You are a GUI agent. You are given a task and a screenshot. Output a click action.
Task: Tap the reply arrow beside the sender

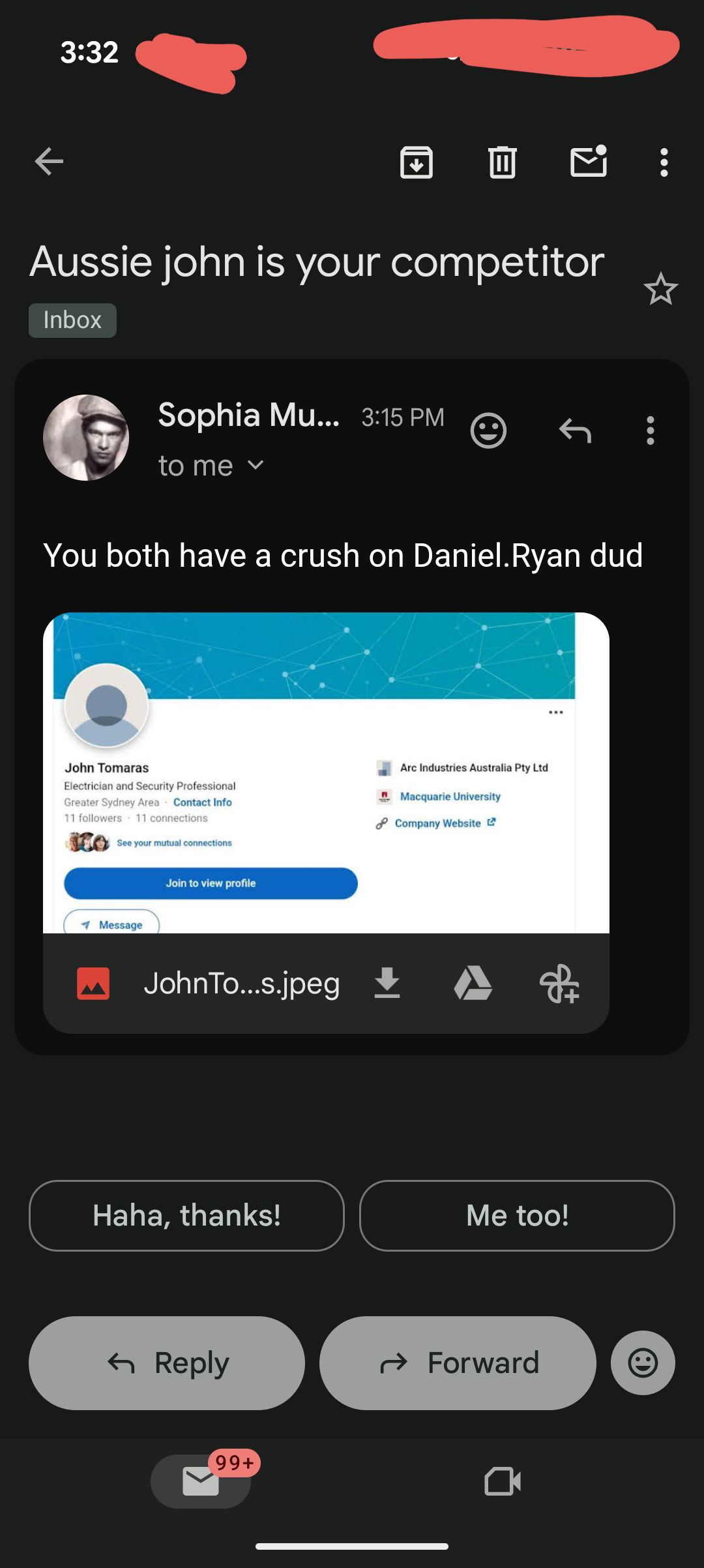575,431
